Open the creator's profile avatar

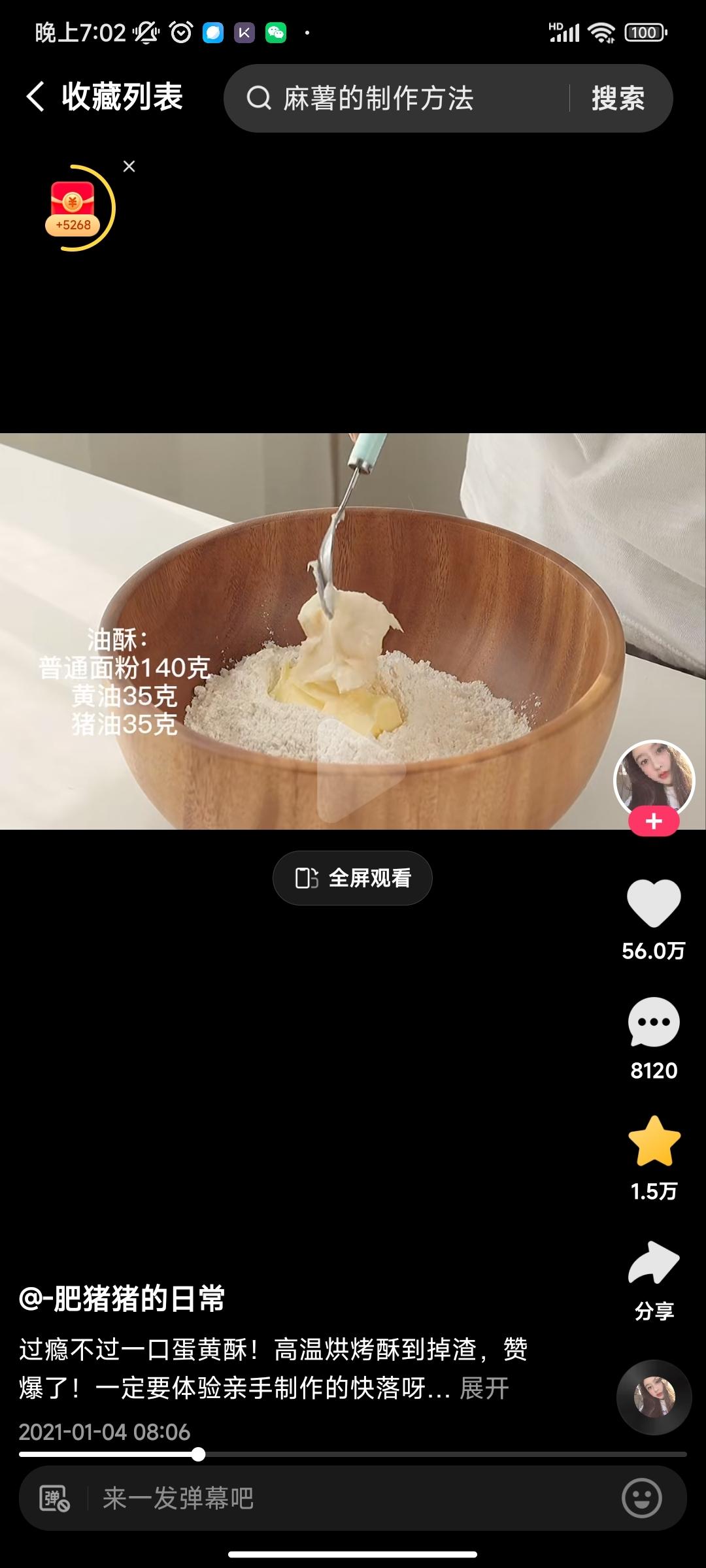tap(654, 779)
